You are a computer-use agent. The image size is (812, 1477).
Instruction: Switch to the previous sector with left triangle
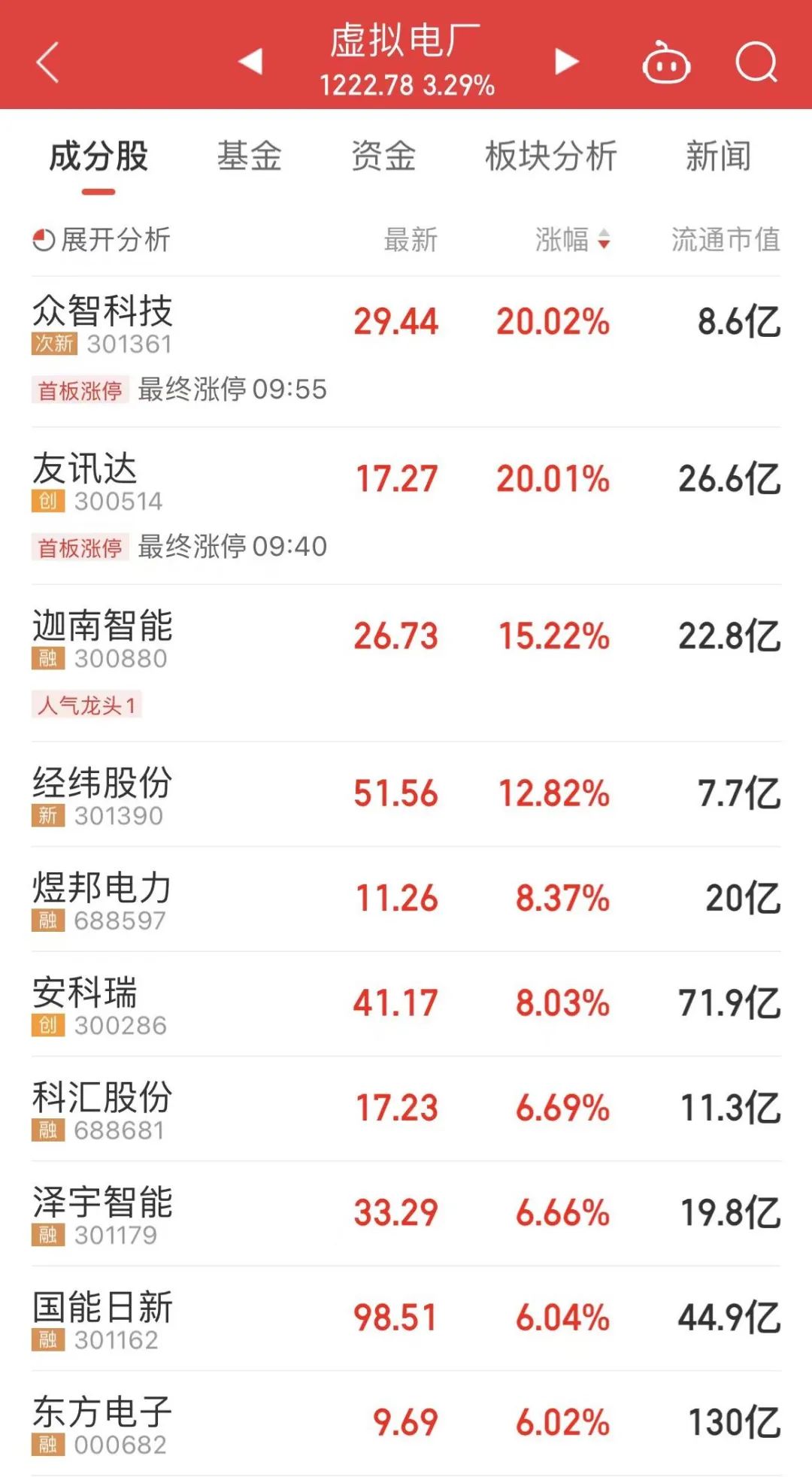point(250,62)
